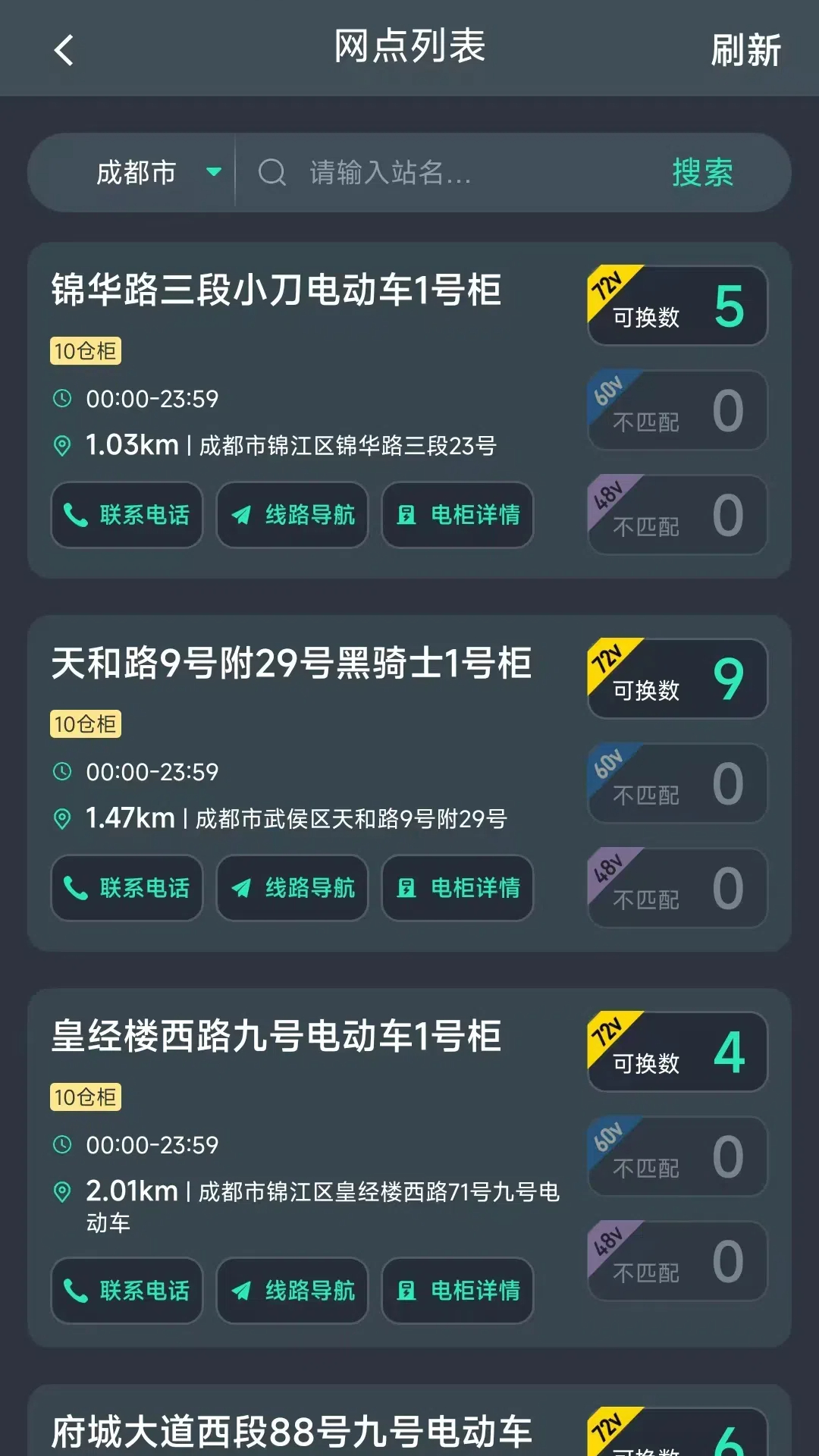Tap the back arrow at top left
The height and width of the screenshot is (1456, 819).
64,51
